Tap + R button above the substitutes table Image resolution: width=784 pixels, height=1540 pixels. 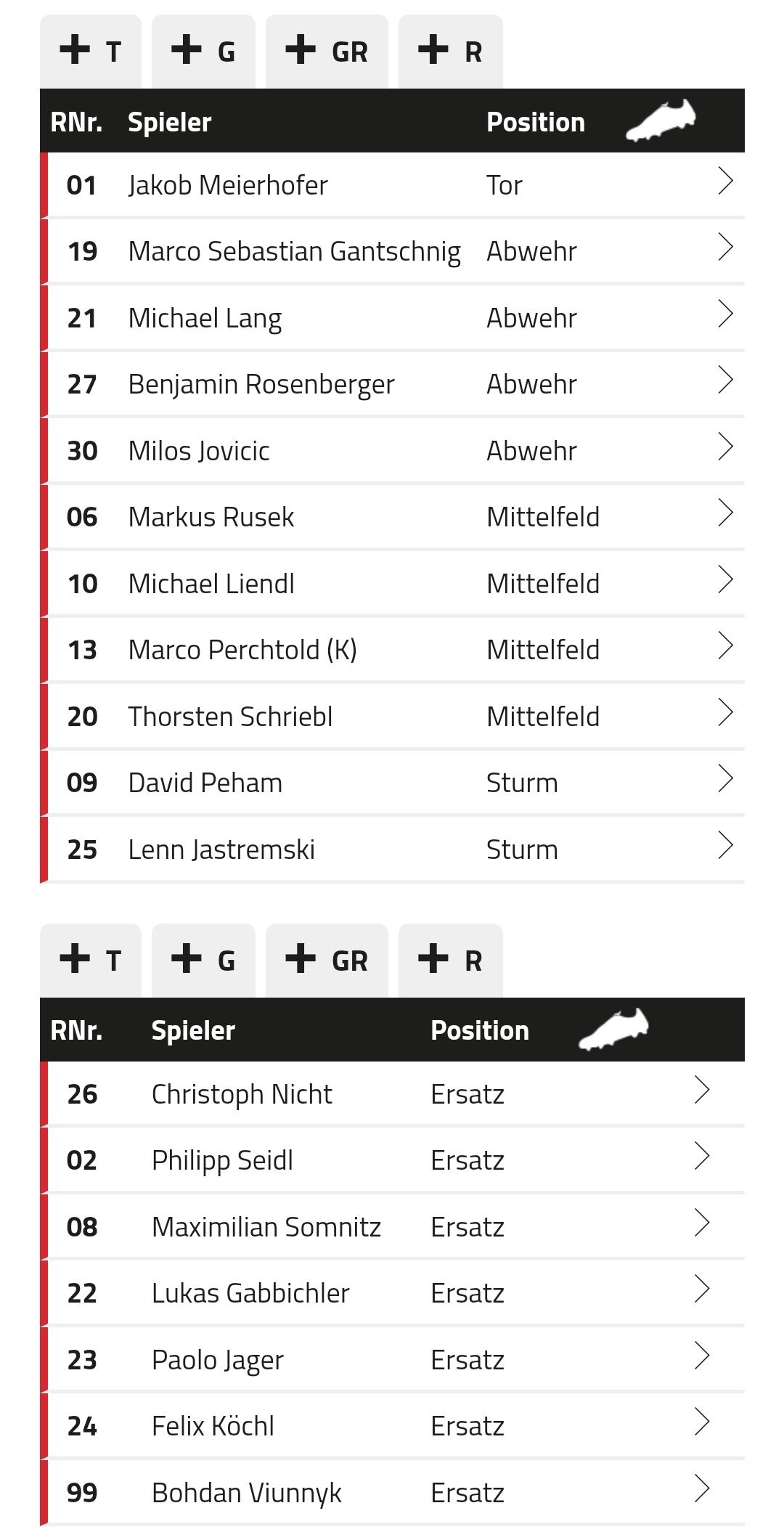click(x=451, y=961)
